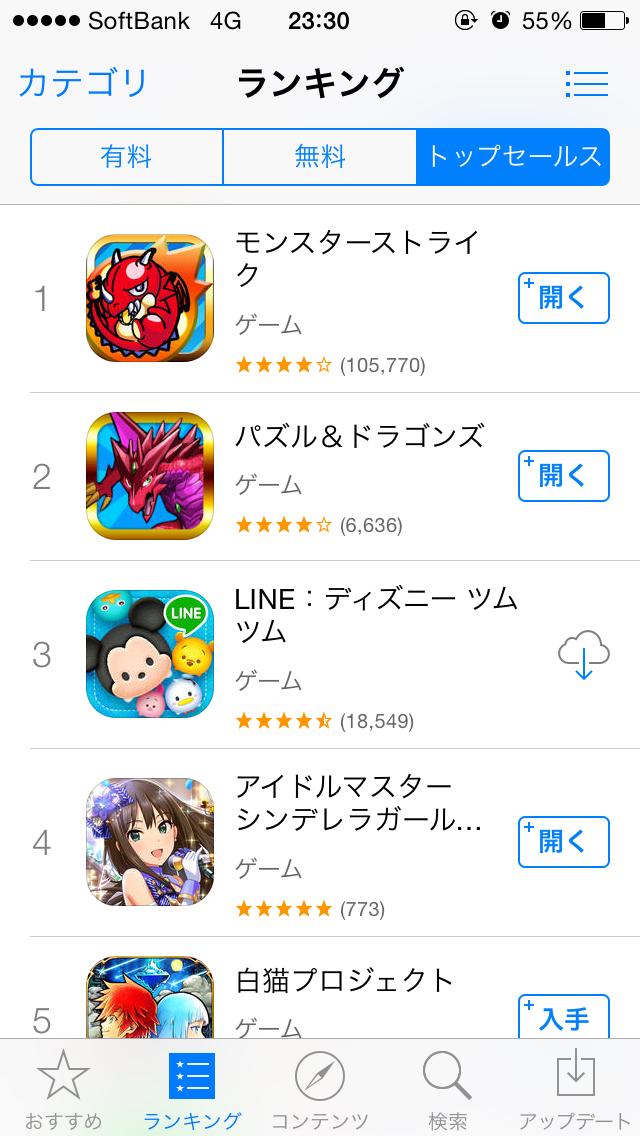This screenshot has height=1136, width=640.
Task: Open パズル&ドラゴンズ with its 開く button
Action: click(x=563, y=476)
